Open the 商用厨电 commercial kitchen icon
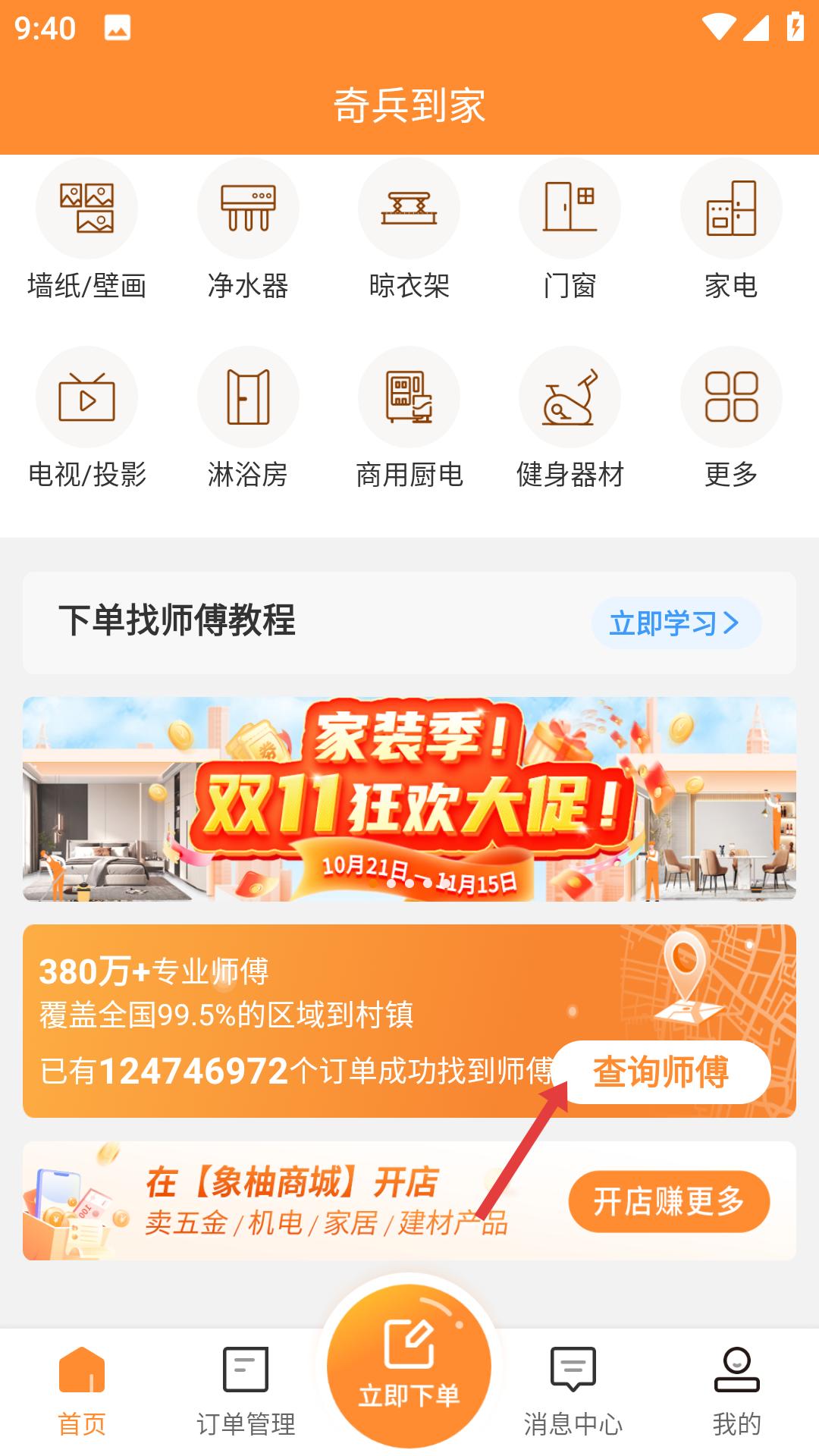This screenshot has width=819, height=1456. (409, 396)
